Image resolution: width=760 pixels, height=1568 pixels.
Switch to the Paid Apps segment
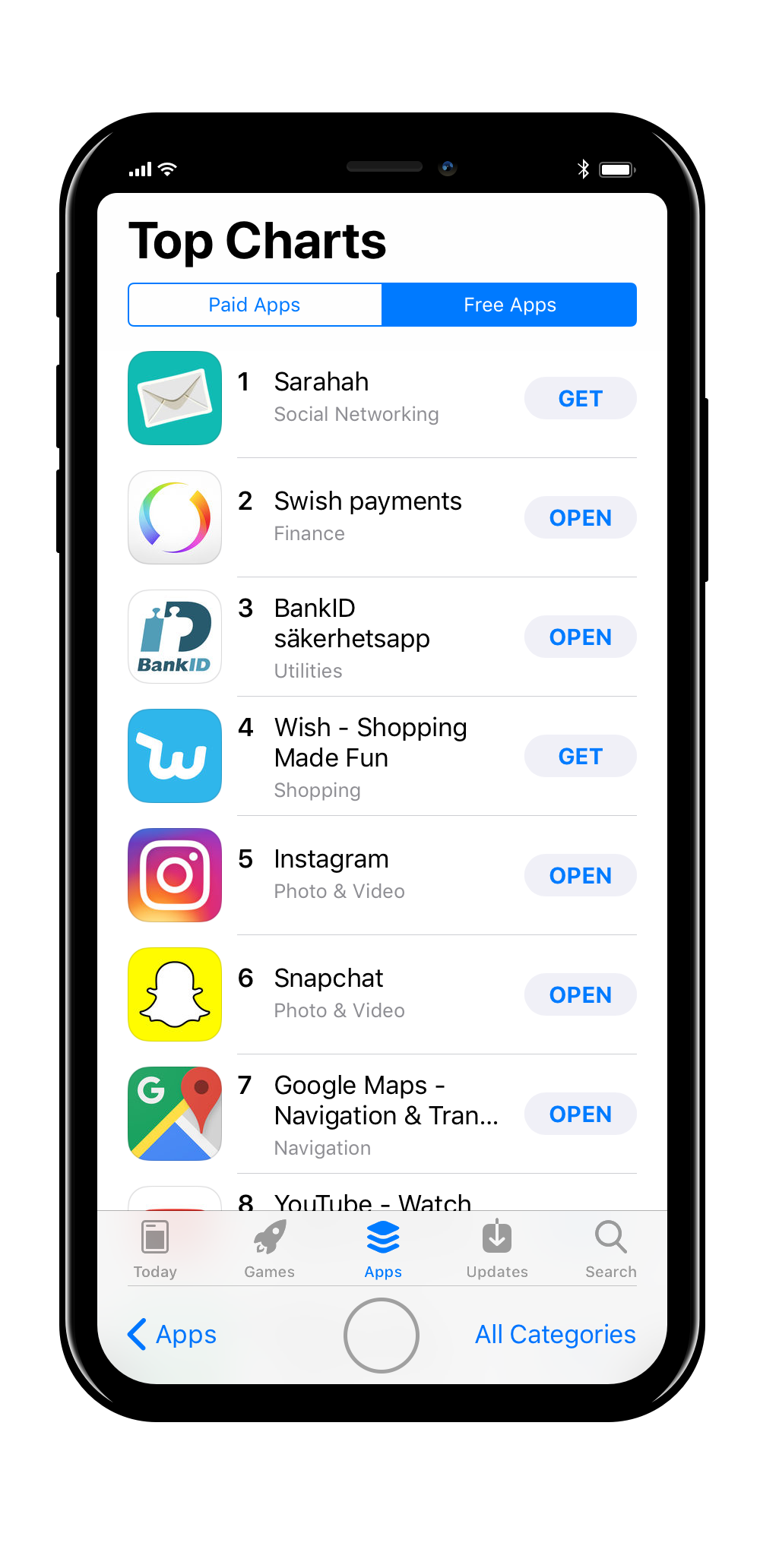pos(255,305)
